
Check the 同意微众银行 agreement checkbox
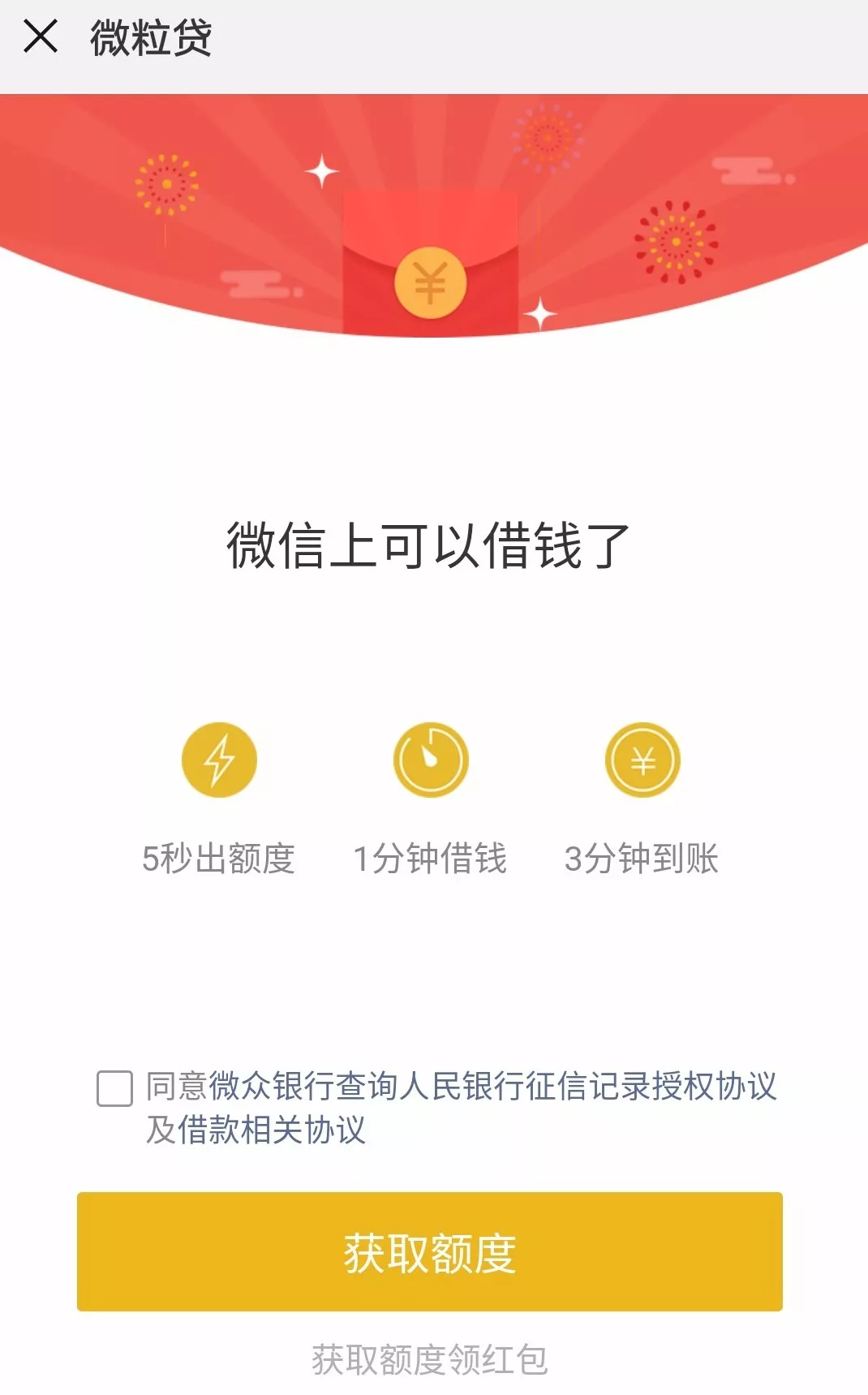point(114,1088)
